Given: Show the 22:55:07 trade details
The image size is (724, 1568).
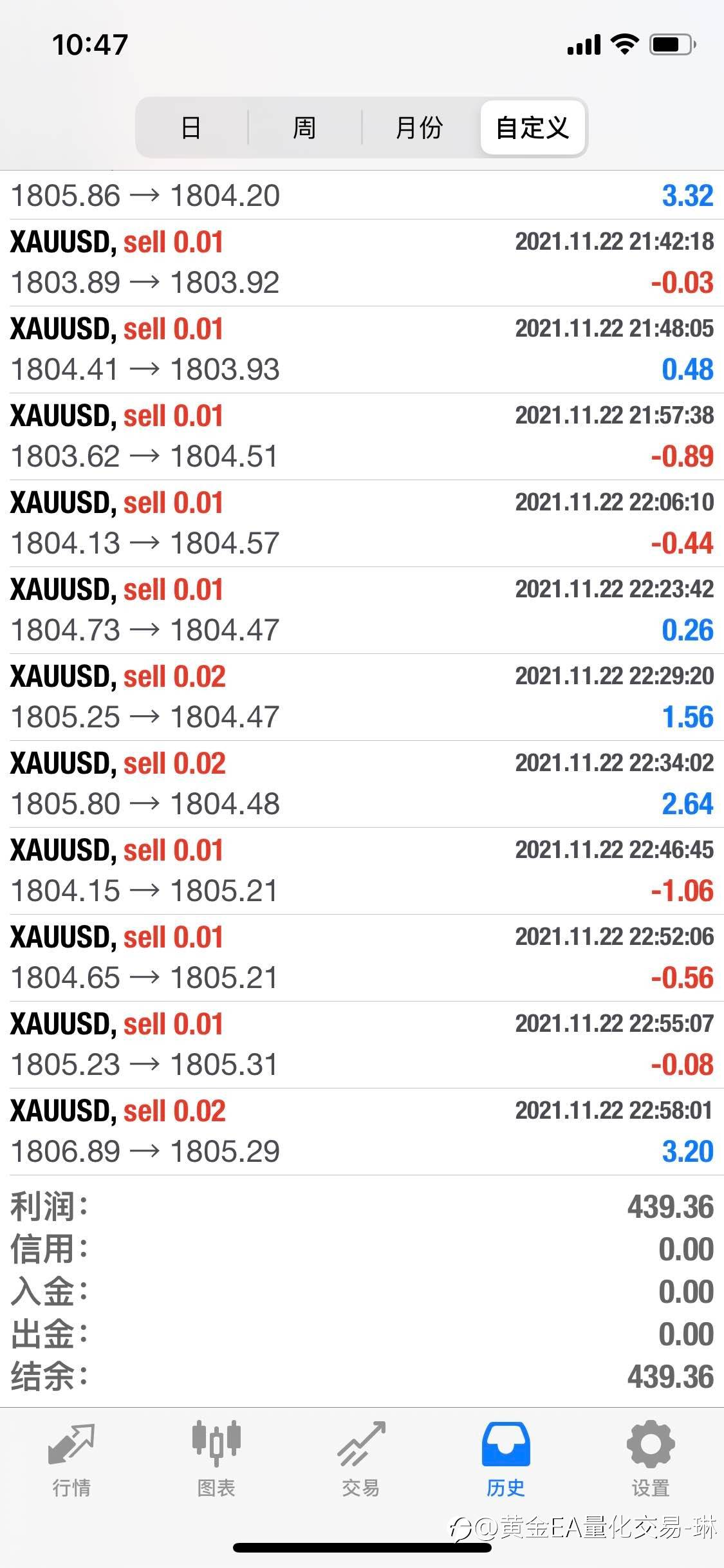Looking at the screenshot, I should click(362, 1045).
